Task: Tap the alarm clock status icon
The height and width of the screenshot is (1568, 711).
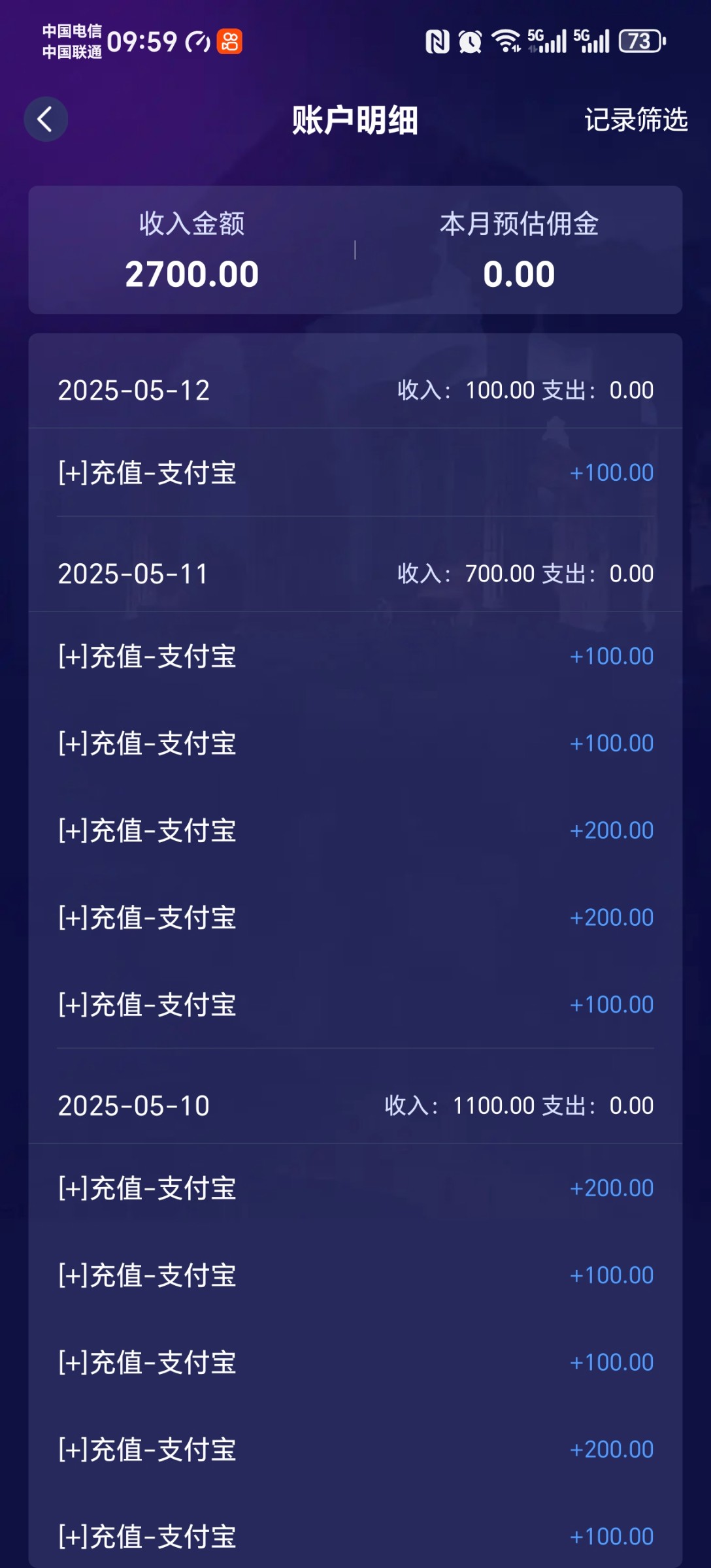Action: pyautogui.click(x=471, y=41)
